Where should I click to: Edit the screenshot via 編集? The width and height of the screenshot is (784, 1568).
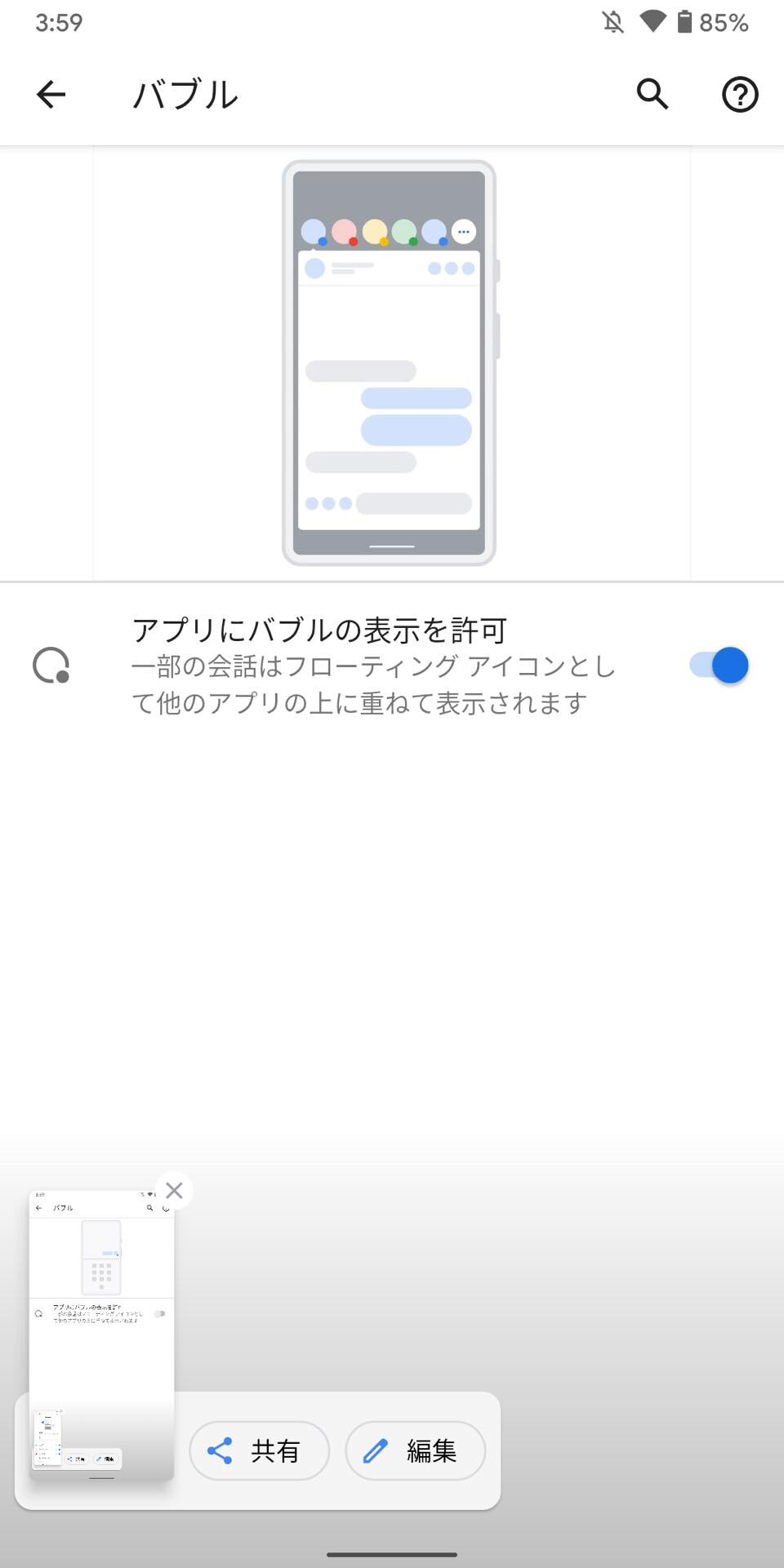point(415,1450)
